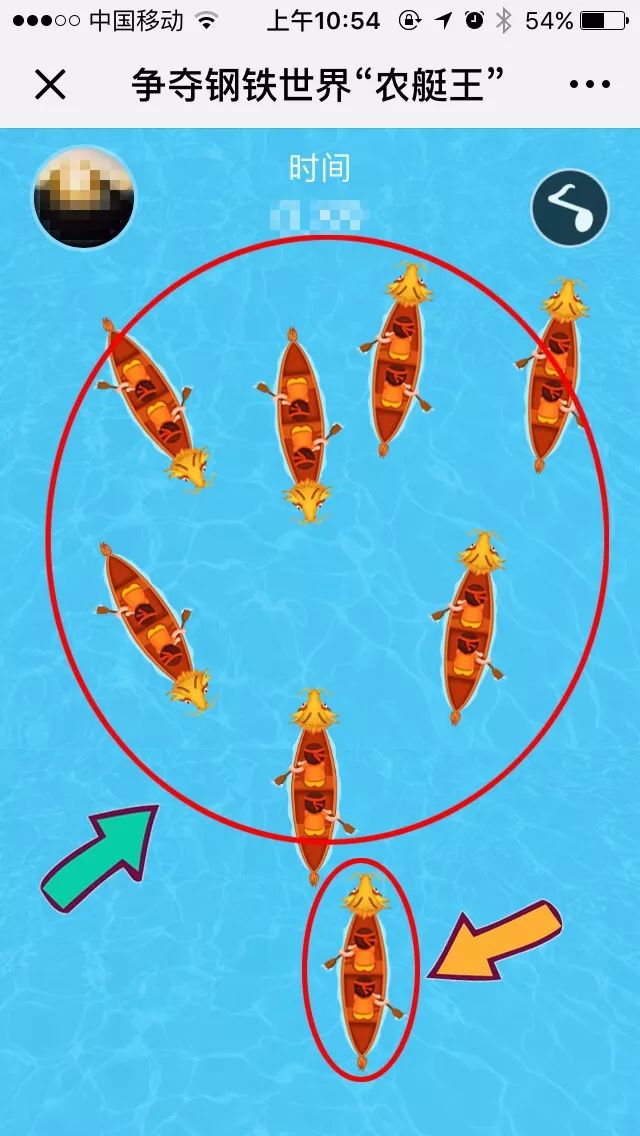The width and height of the screenshot is (640, 1136).
Task: Open the three-dot more options menu
Action: pos(589,85)
